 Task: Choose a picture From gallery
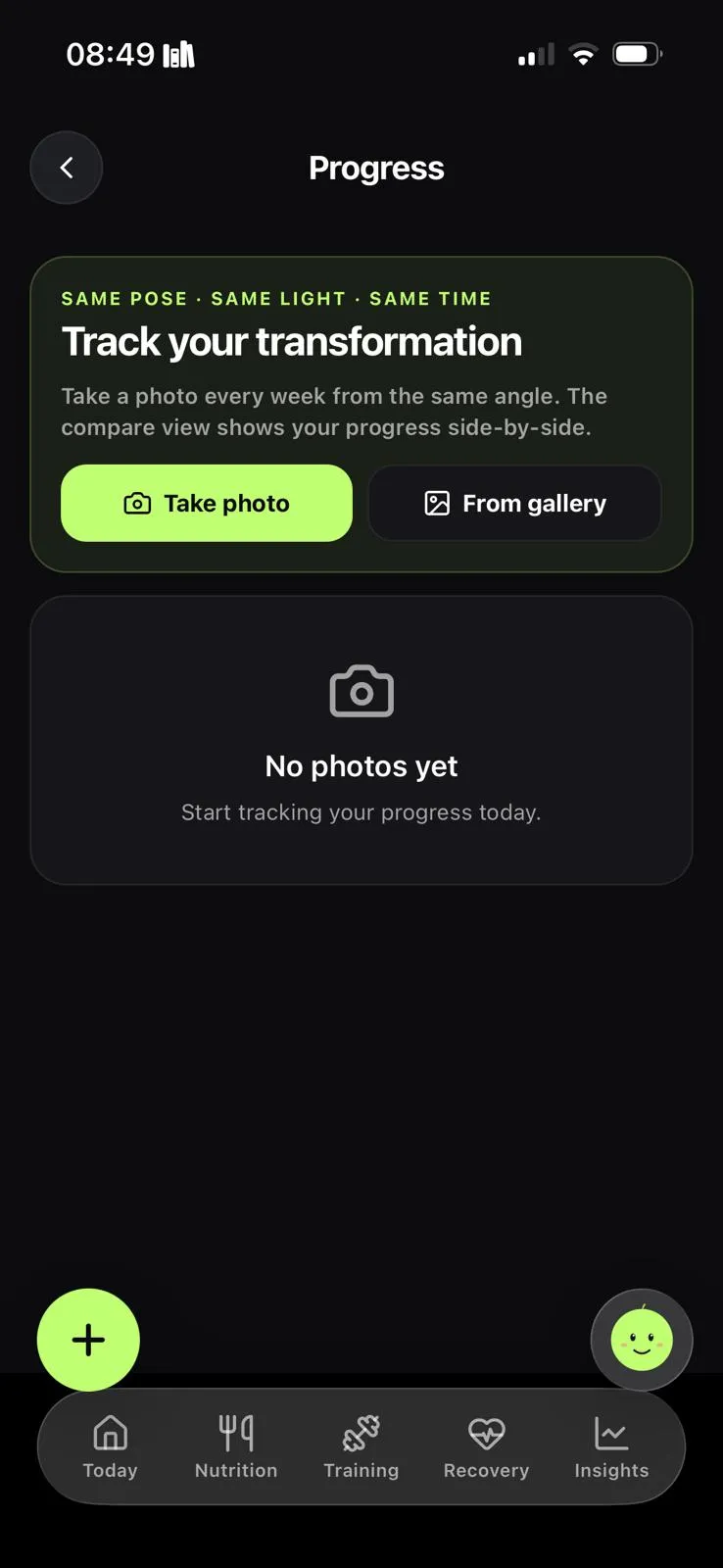coord(514,503)
